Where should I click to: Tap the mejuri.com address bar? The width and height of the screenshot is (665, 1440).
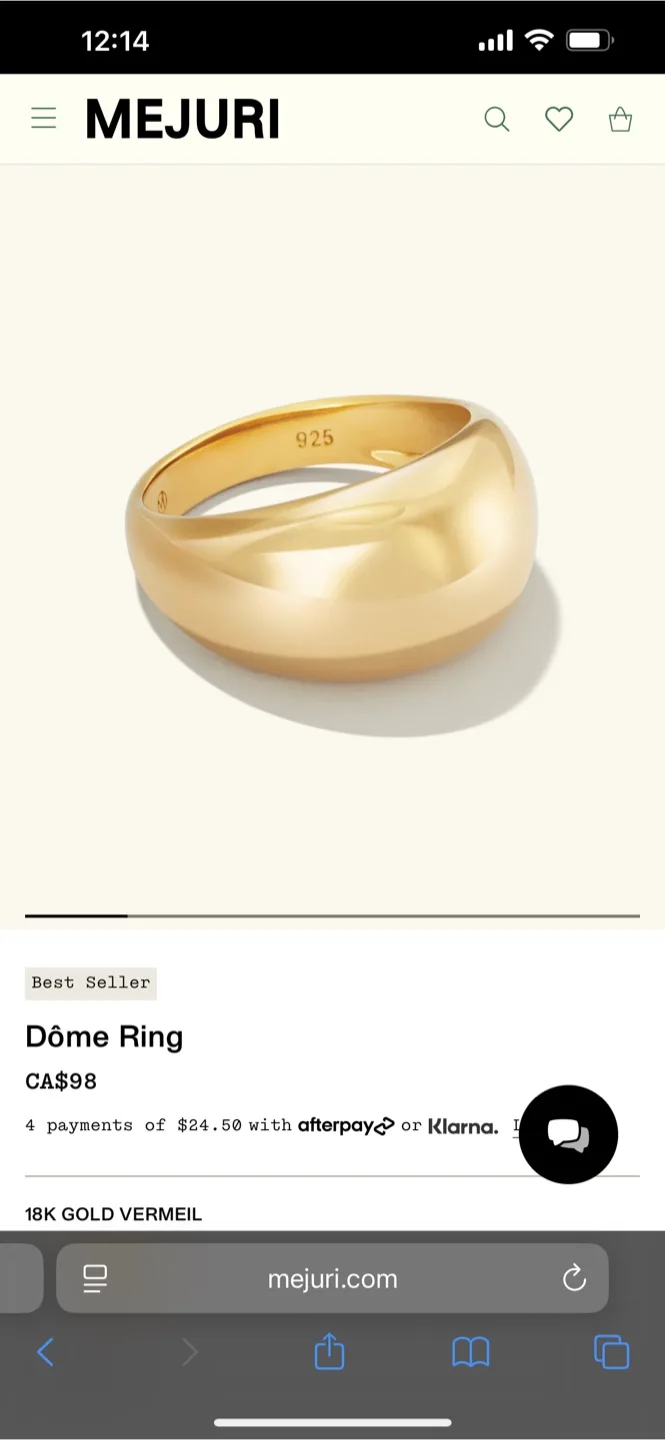(332, 1278)
